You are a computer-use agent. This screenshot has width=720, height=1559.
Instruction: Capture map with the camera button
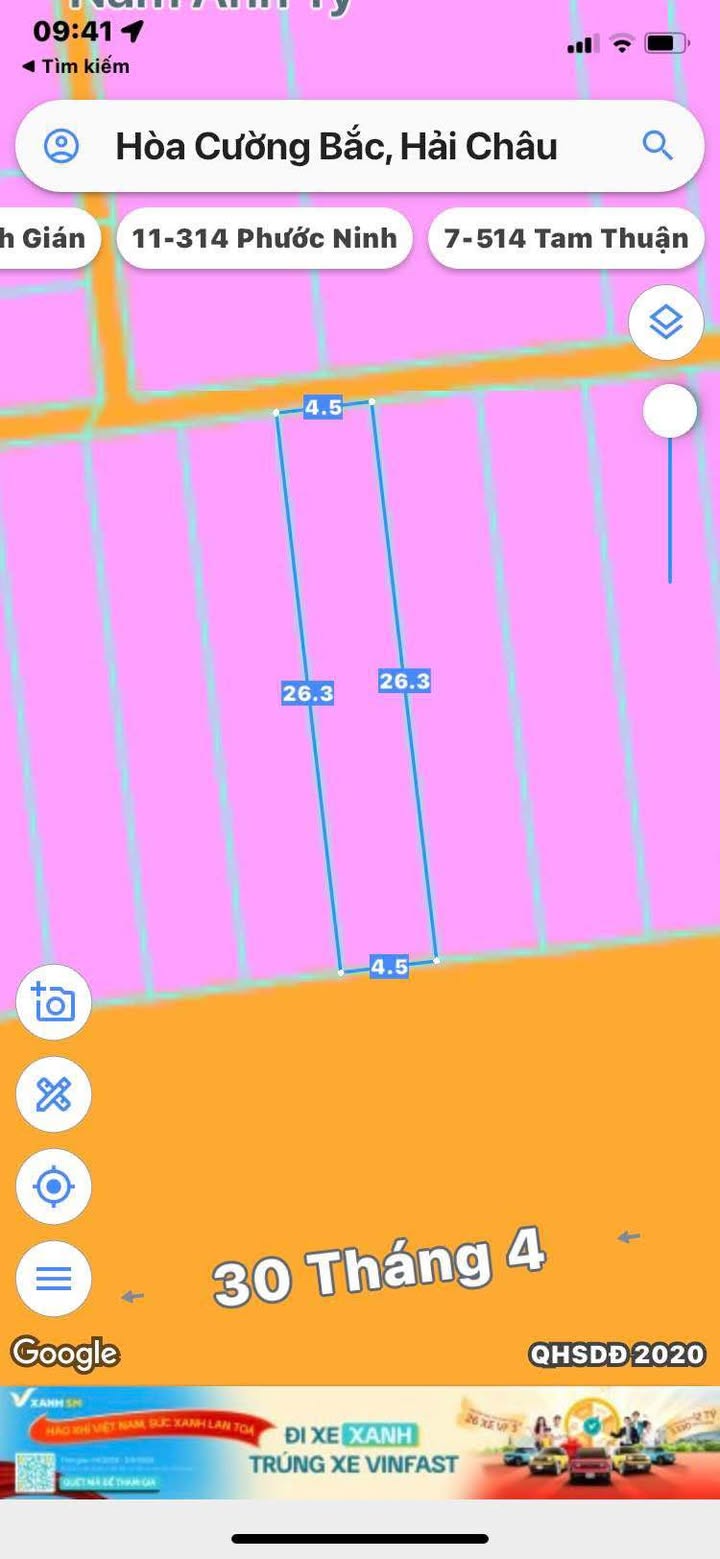click(x=54, y=1002)
